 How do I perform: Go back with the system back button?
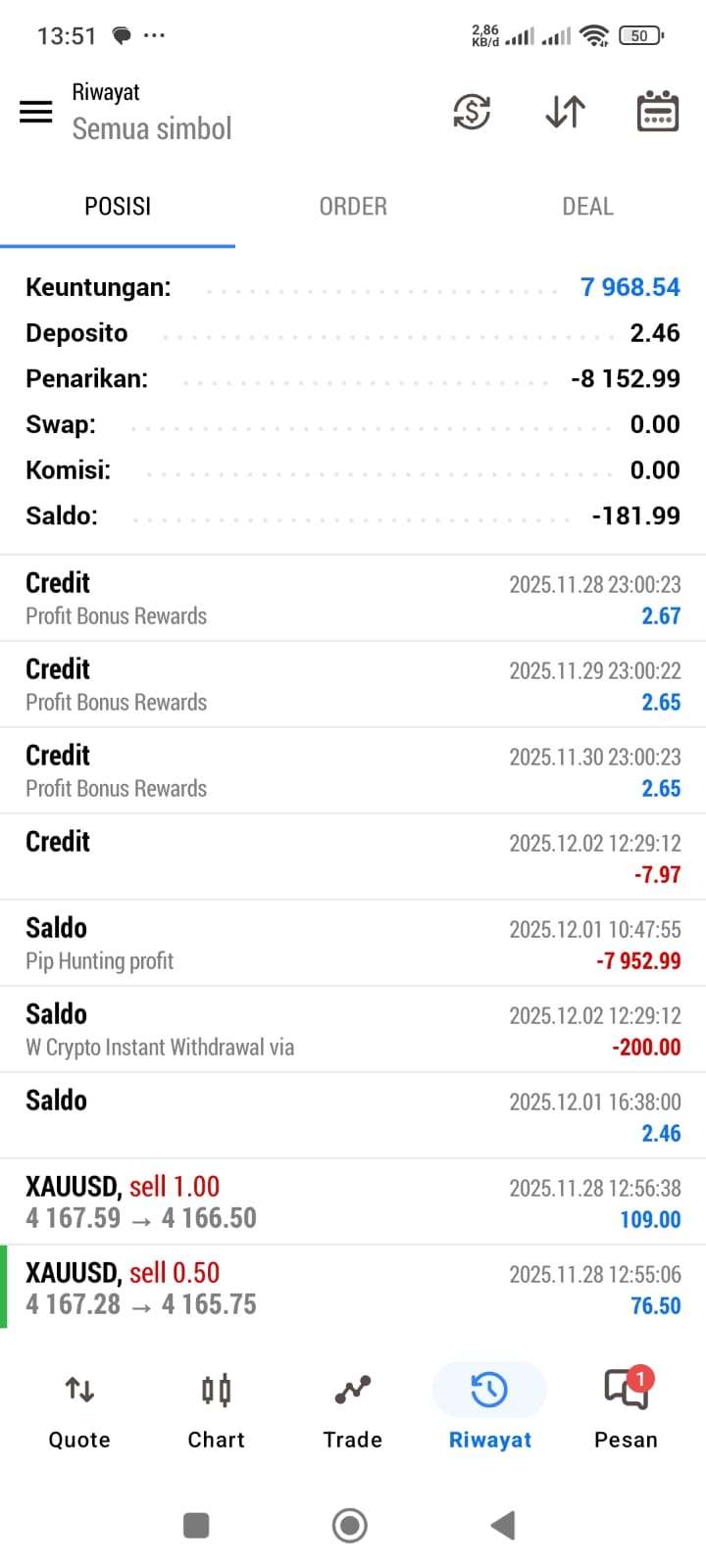click(x=503, y=1525)
